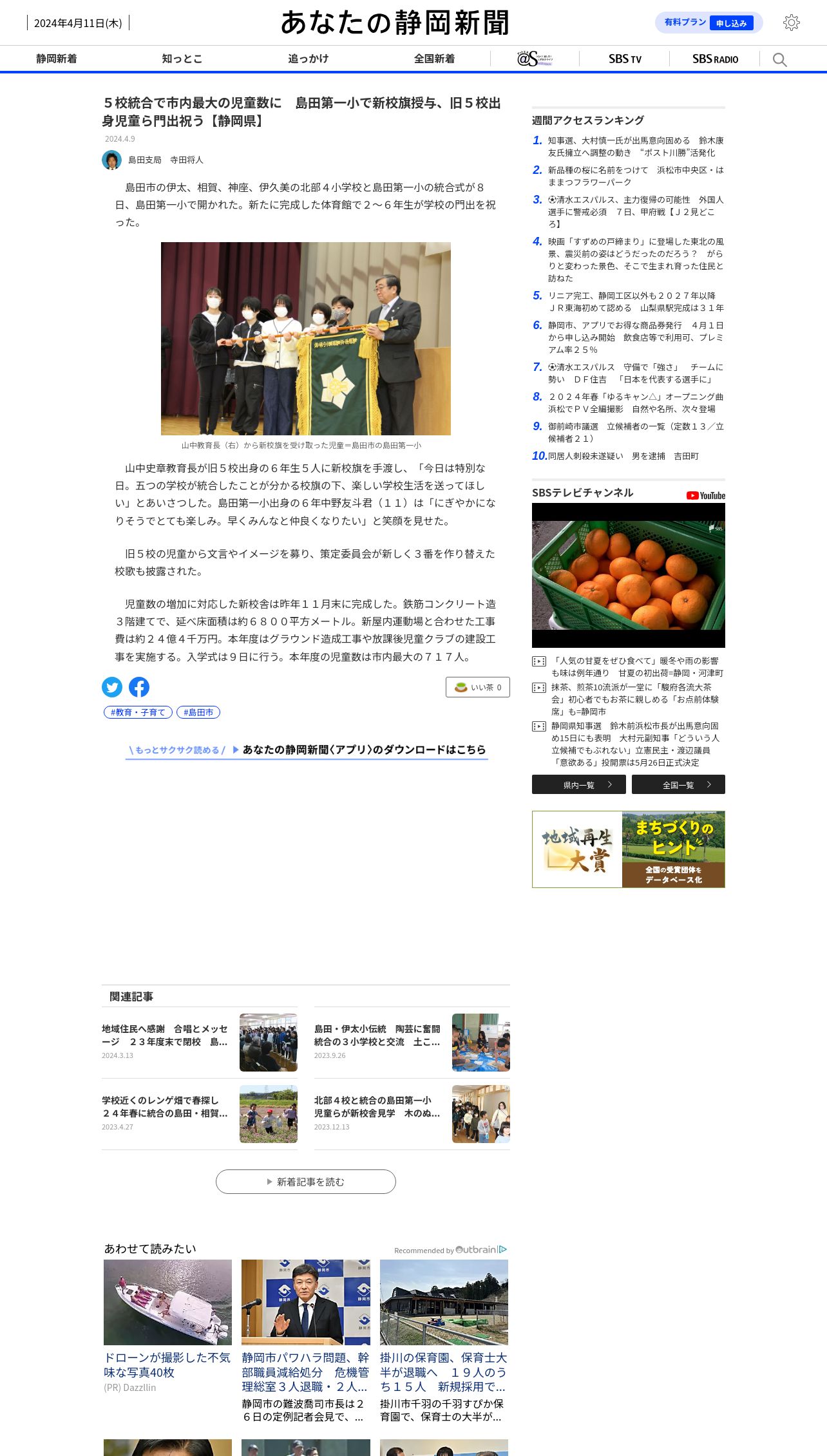The image size is (827, 1456).
Task: Open ranking number 1 article on 知事選
Action: [635, 146]
